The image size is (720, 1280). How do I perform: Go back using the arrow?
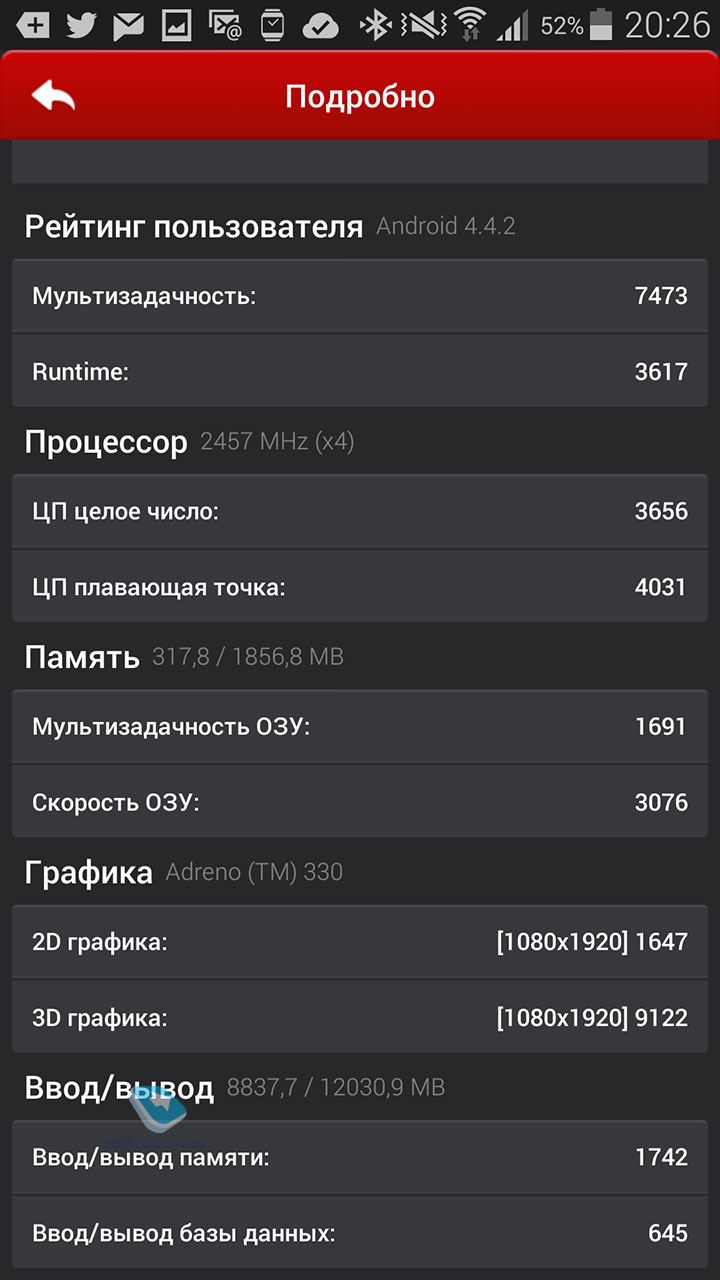pos(54,96)
